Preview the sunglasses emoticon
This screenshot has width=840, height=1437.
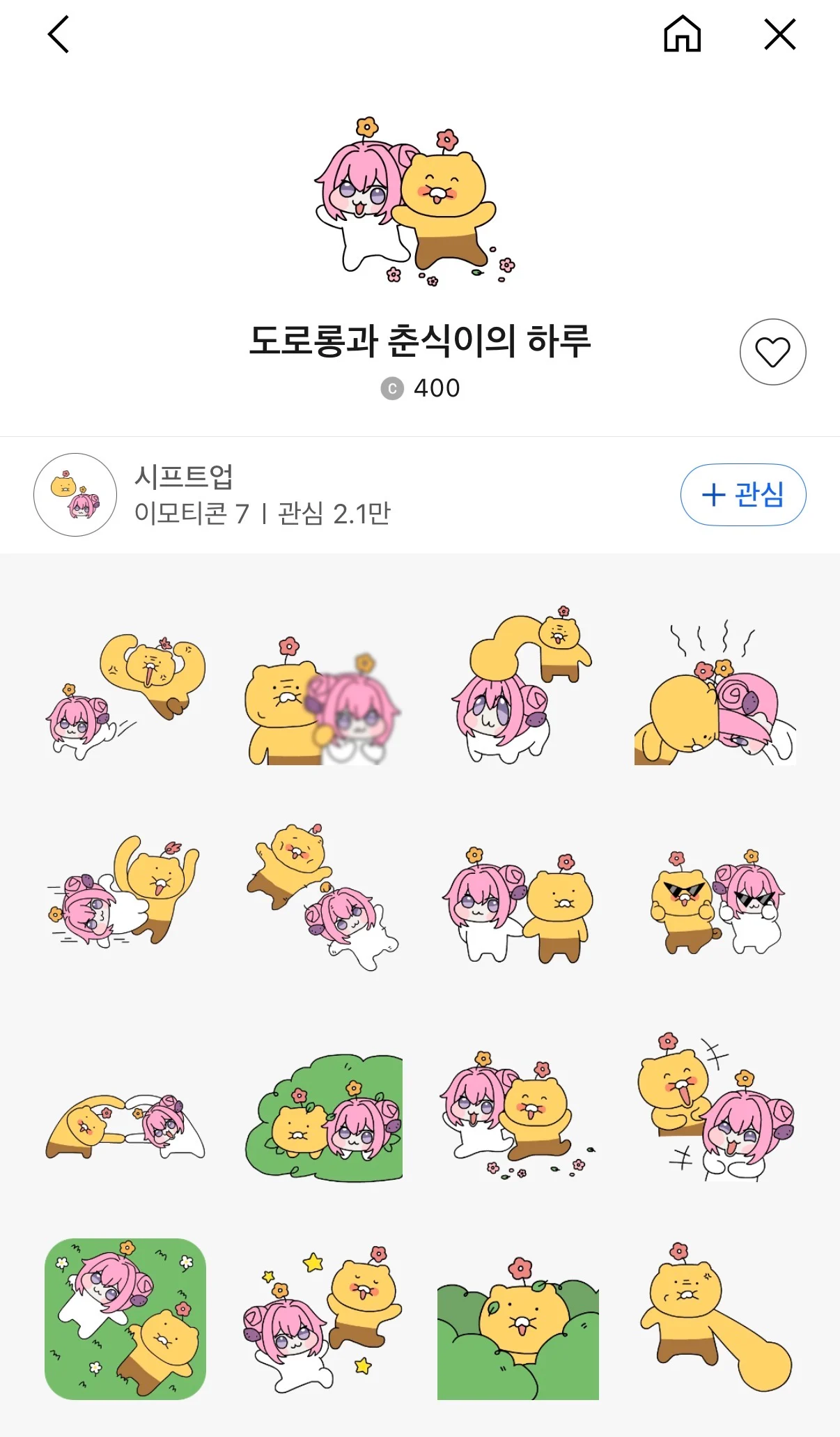[716, 902]
